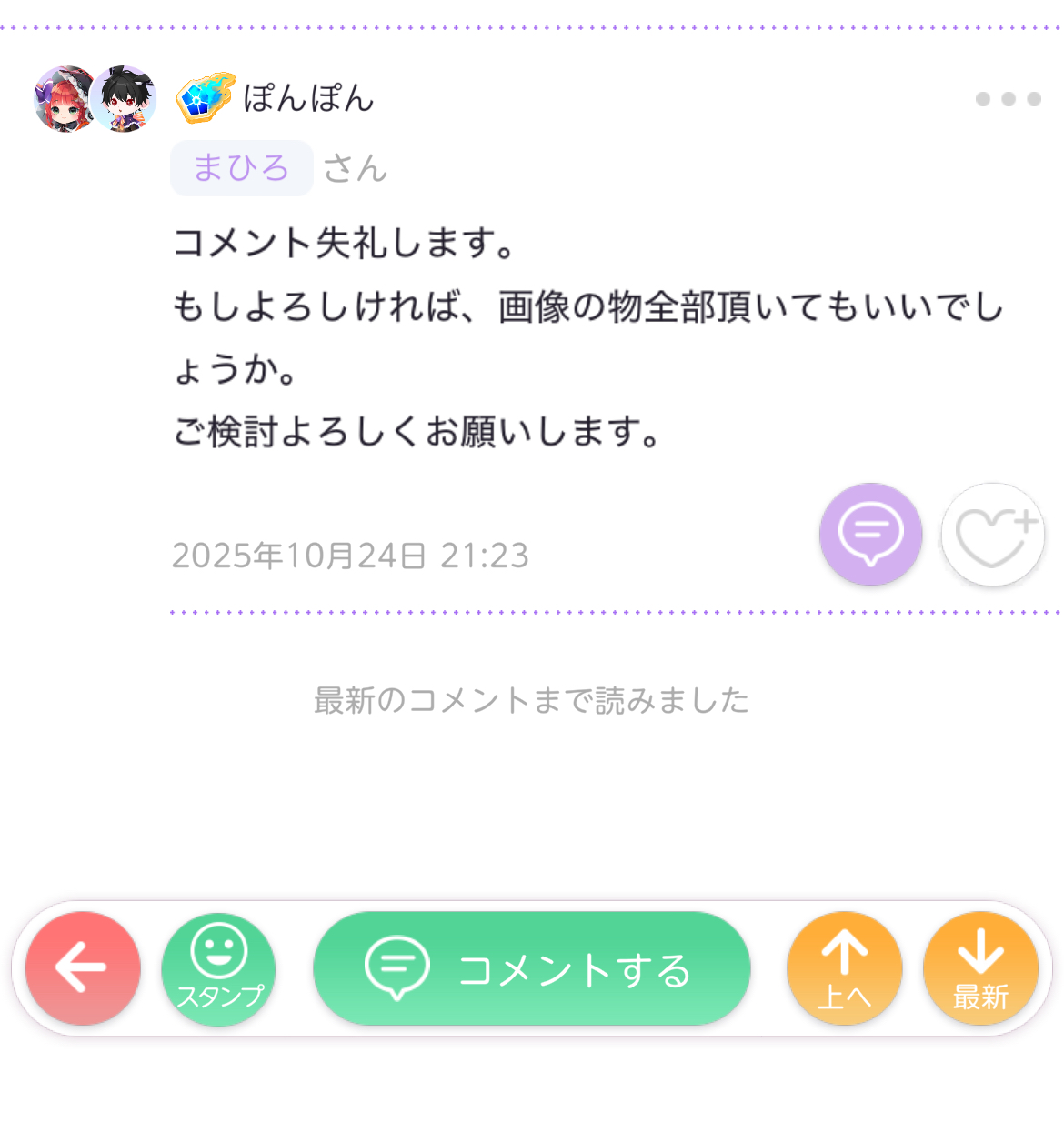Go back with the red arrow button
Screen dimensions: 1064x1142
point(83,968)
